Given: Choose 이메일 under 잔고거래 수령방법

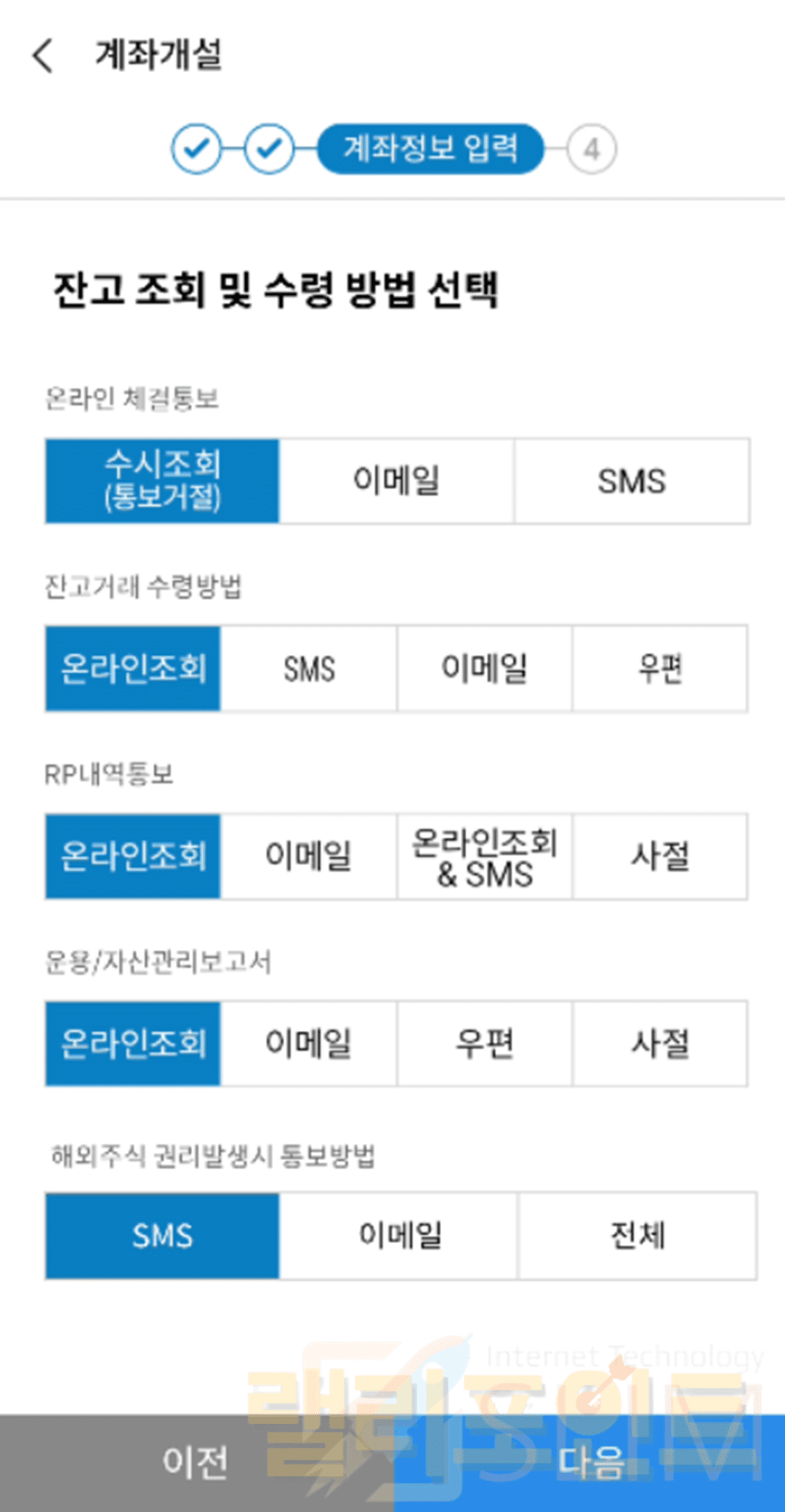Looking at the screenshot, I should 484,669.
